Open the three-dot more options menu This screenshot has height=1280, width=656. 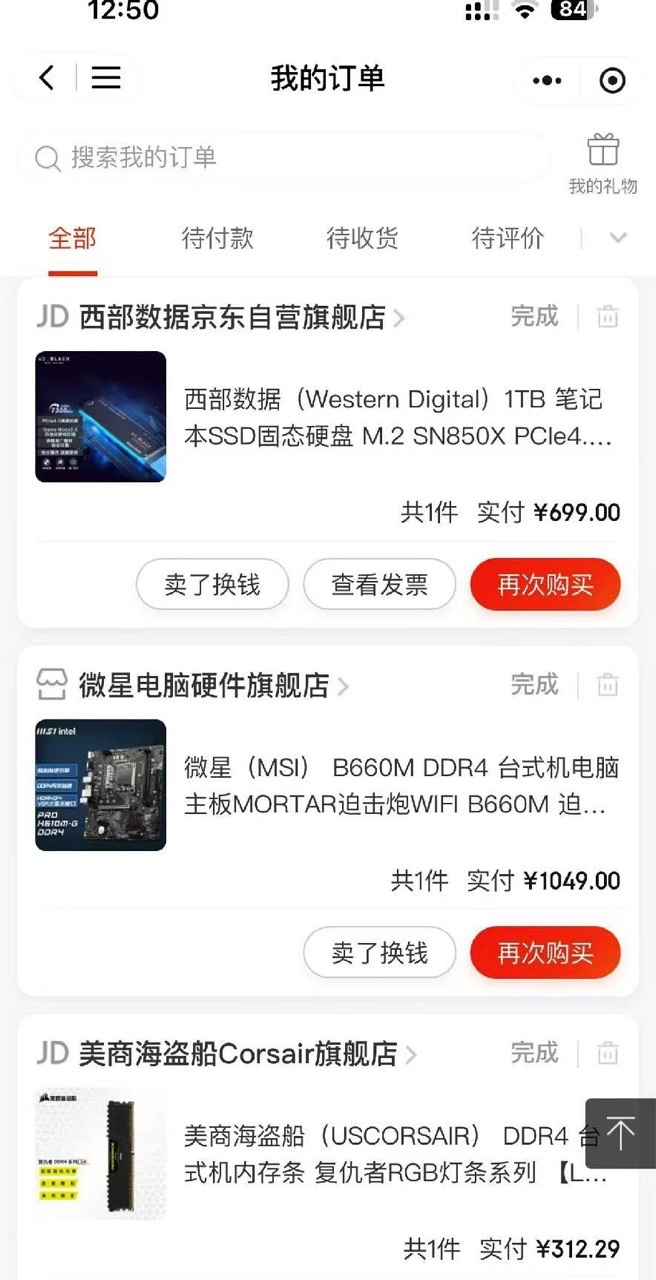point(547,81)
